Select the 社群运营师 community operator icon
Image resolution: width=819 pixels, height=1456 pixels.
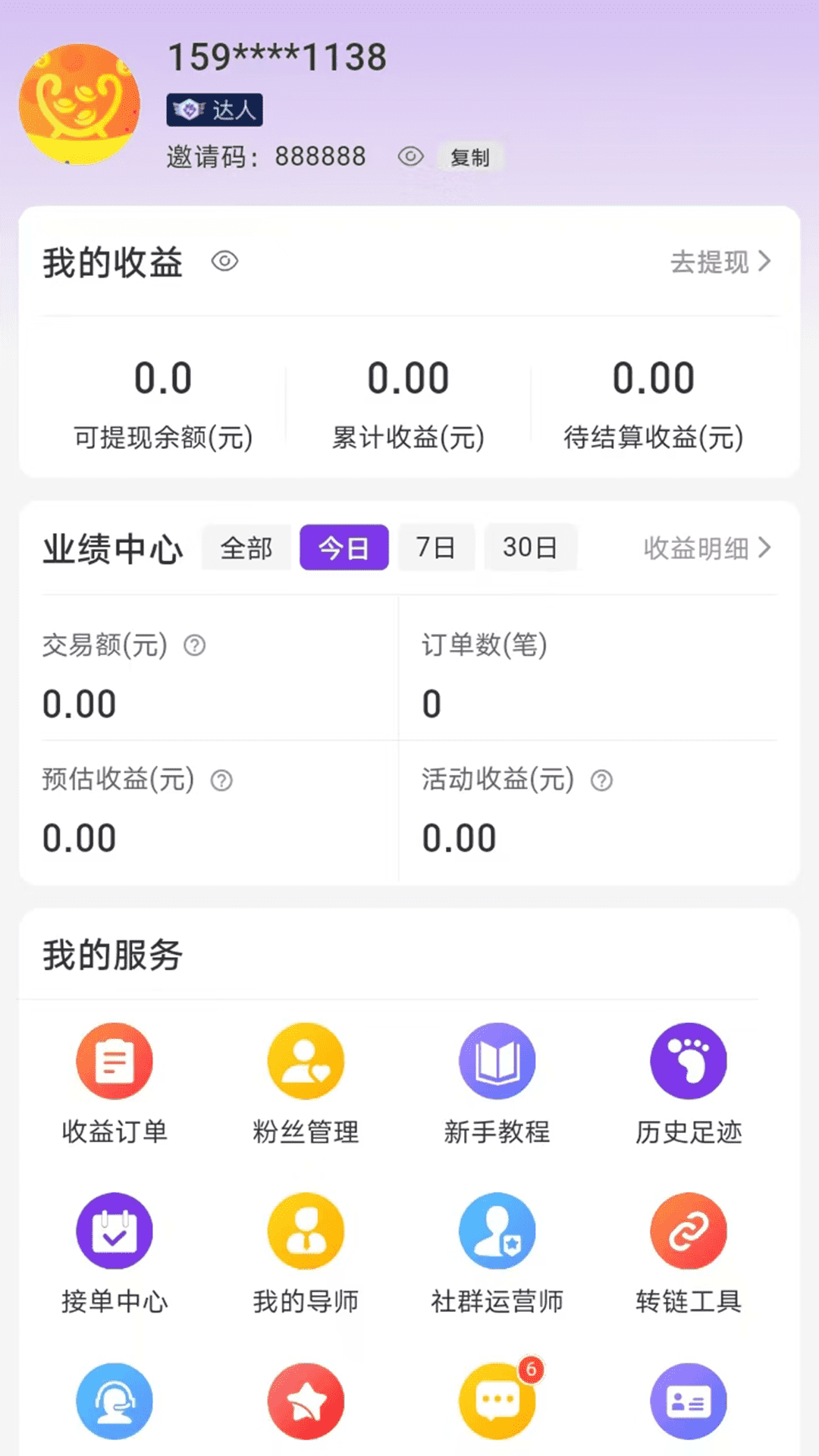click(497, 1230)
